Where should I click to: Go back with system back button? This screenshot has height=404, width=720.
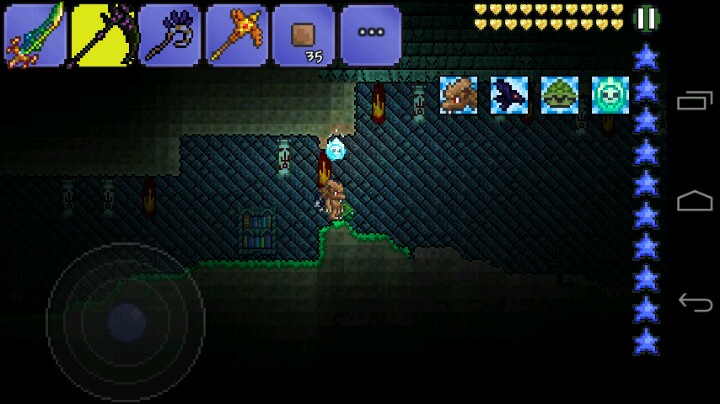(694, 301)
